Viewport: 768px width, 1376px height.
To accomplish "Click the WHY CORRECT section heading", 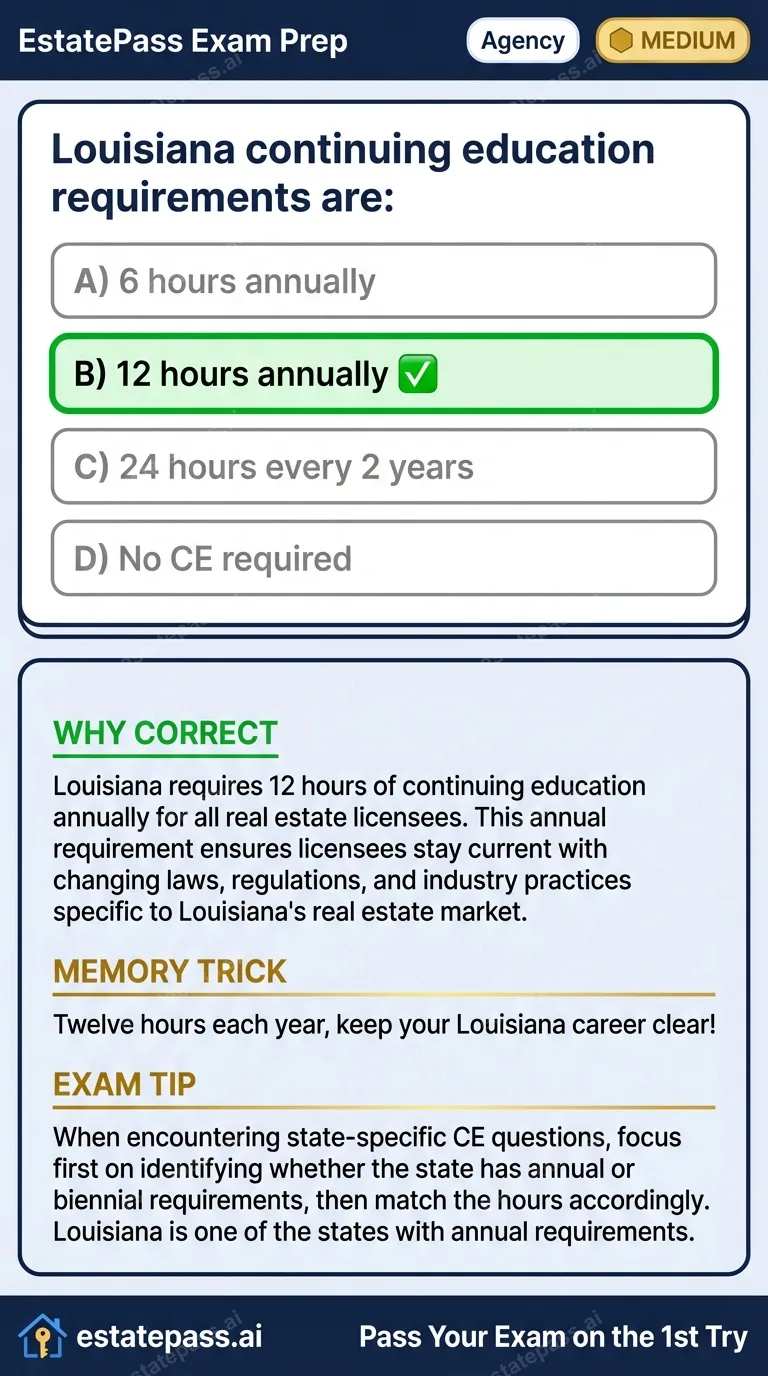I will click(x=165, y=733).
